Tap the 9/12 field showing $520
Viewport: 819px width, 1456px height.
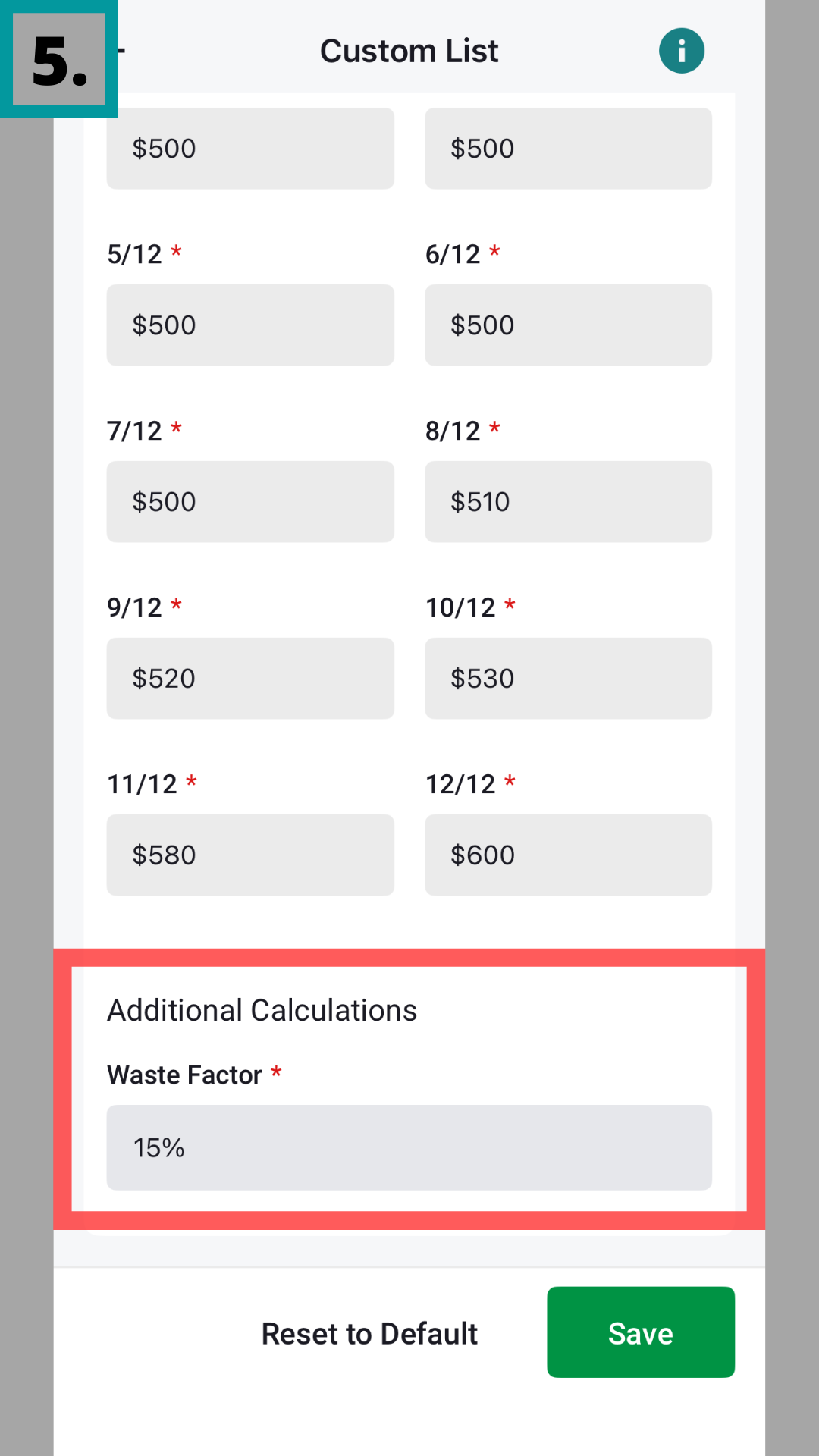(x=250, y=679)
